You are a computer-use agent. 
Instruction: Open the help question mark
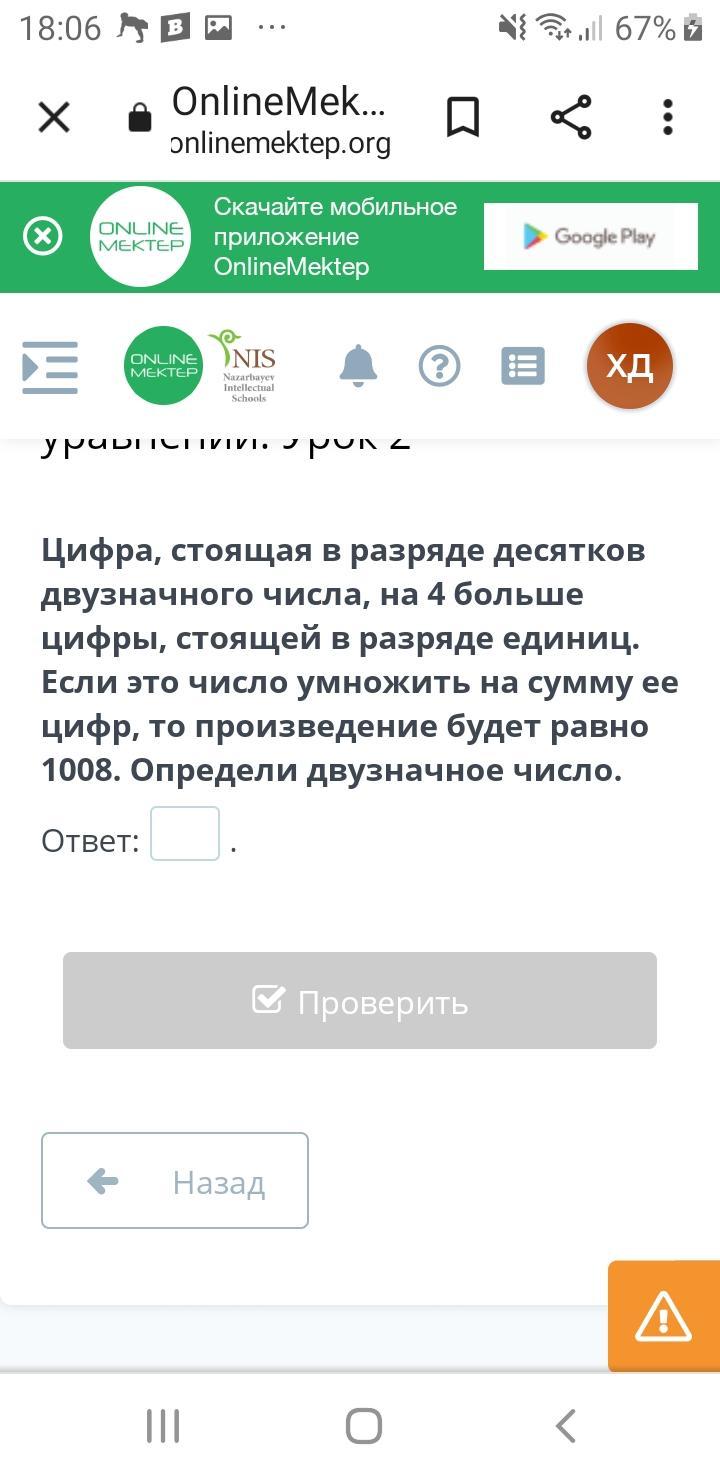(x=439, y=367)
